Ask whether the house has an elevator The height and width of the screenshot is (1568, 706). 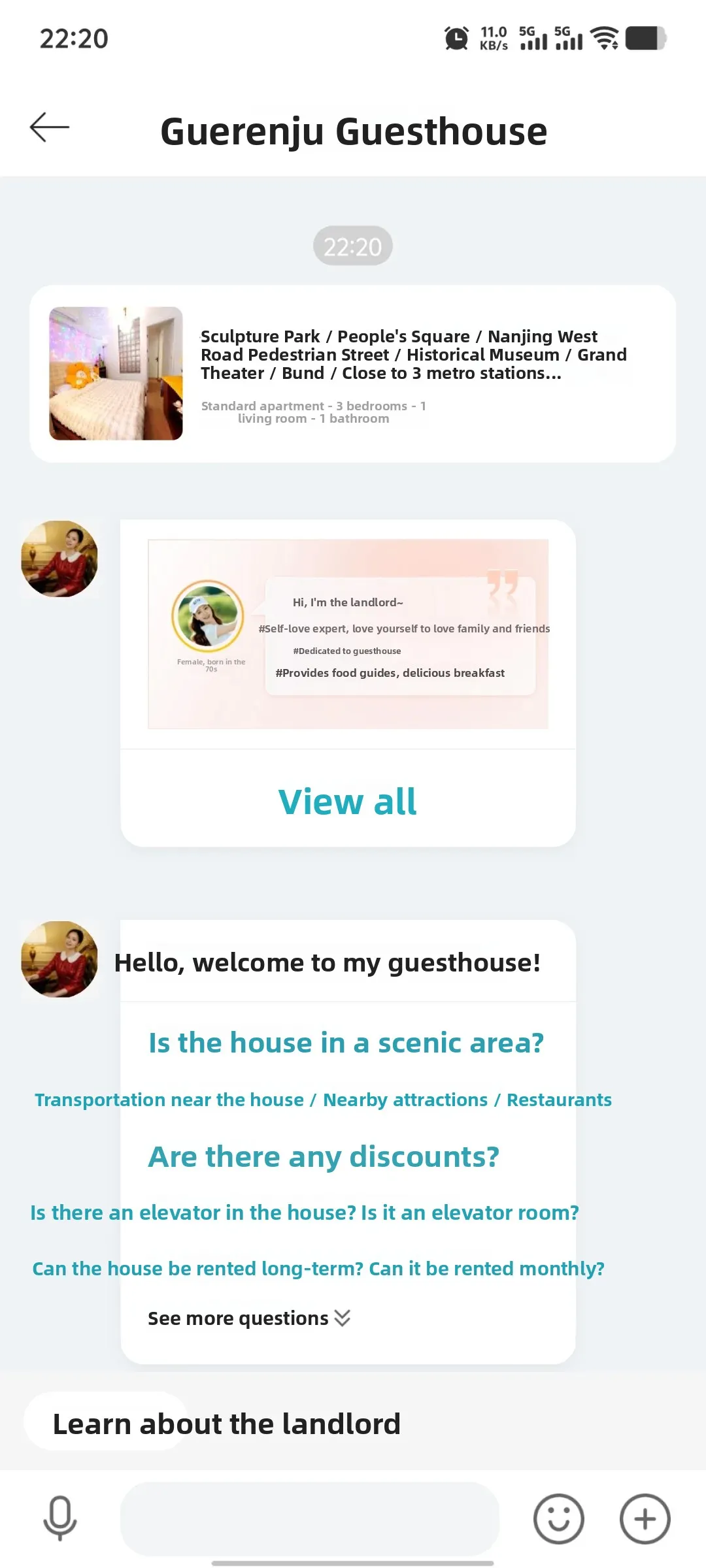[305, 1213]
